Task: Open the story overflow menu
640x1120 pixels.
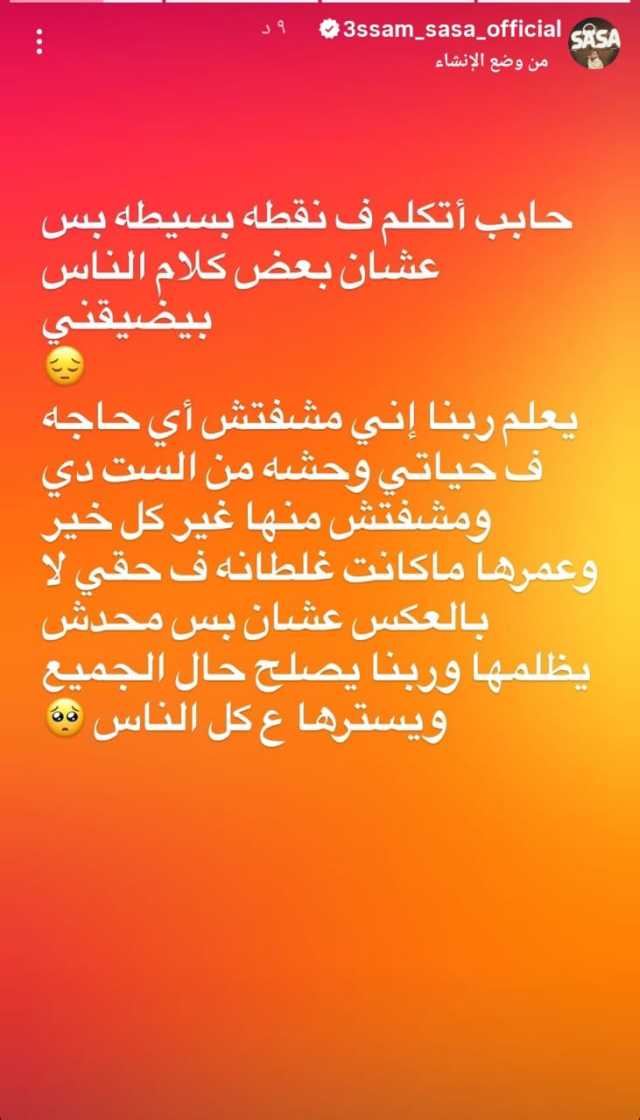Action: [x=39, y=42]
